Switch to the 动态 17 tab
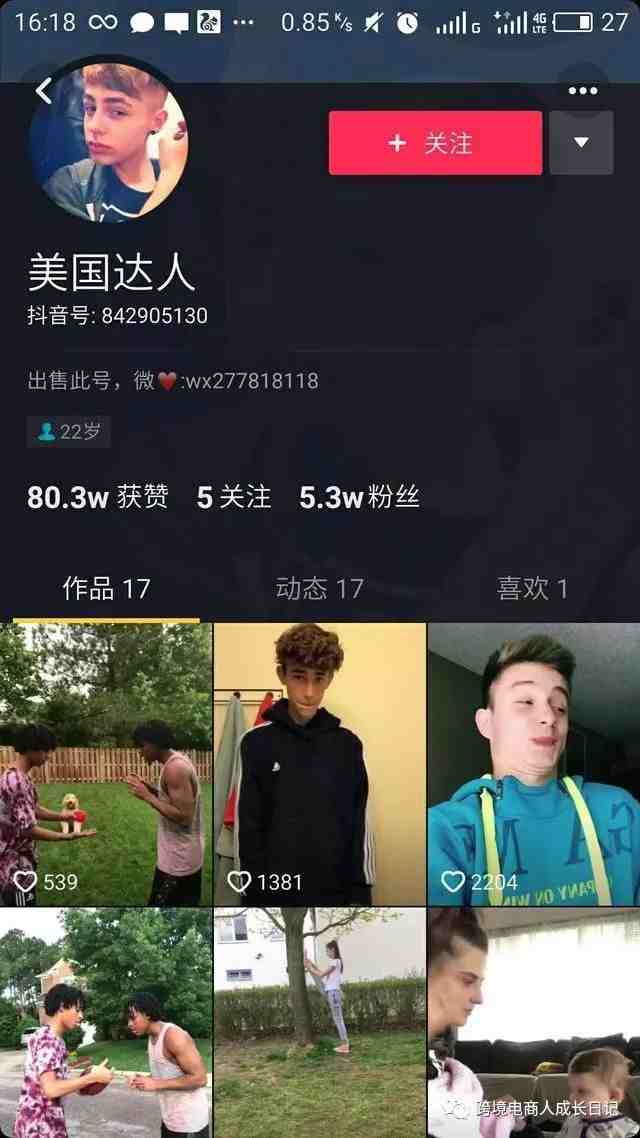 pos(319,588)
